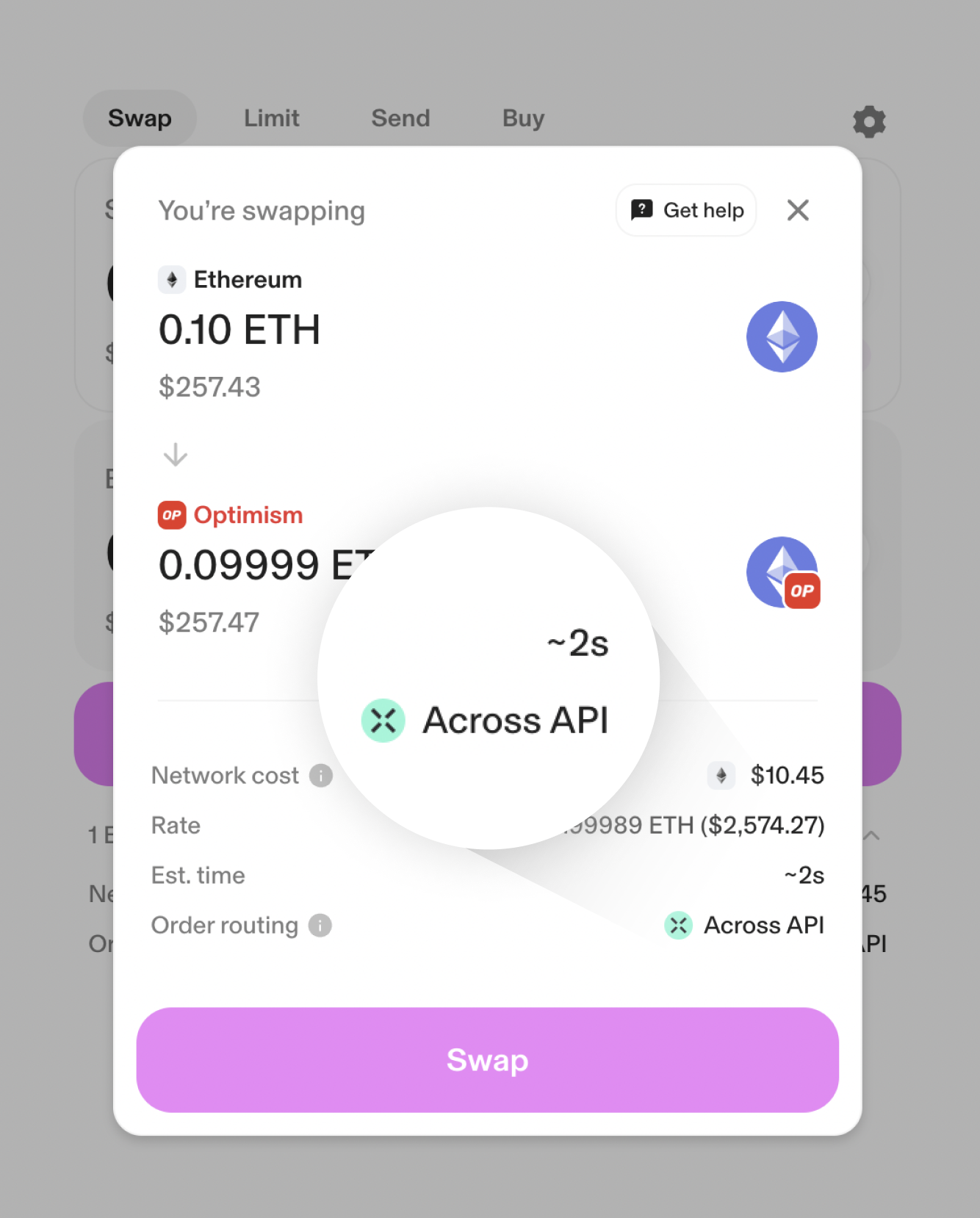The image size is (980, 1218).
Task: Click the Order routing info tooltip
Action: click(x=321, y=926)
